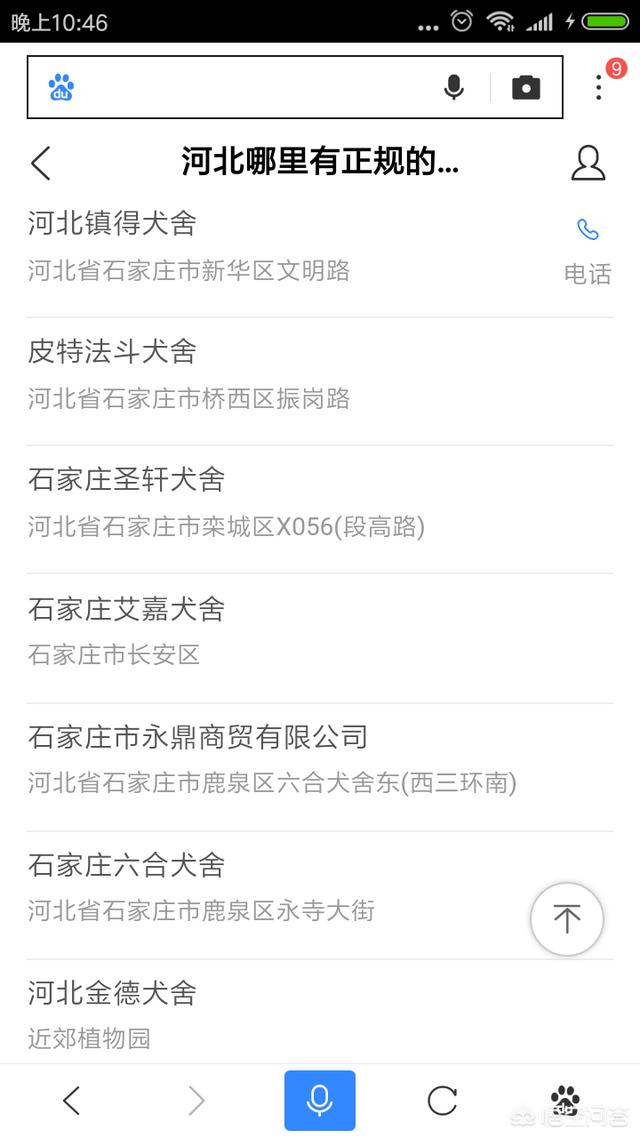Open the 皮特法斗犬舍 listing
This screenshot has width=640, height=1138.
[x=112, y=352]
